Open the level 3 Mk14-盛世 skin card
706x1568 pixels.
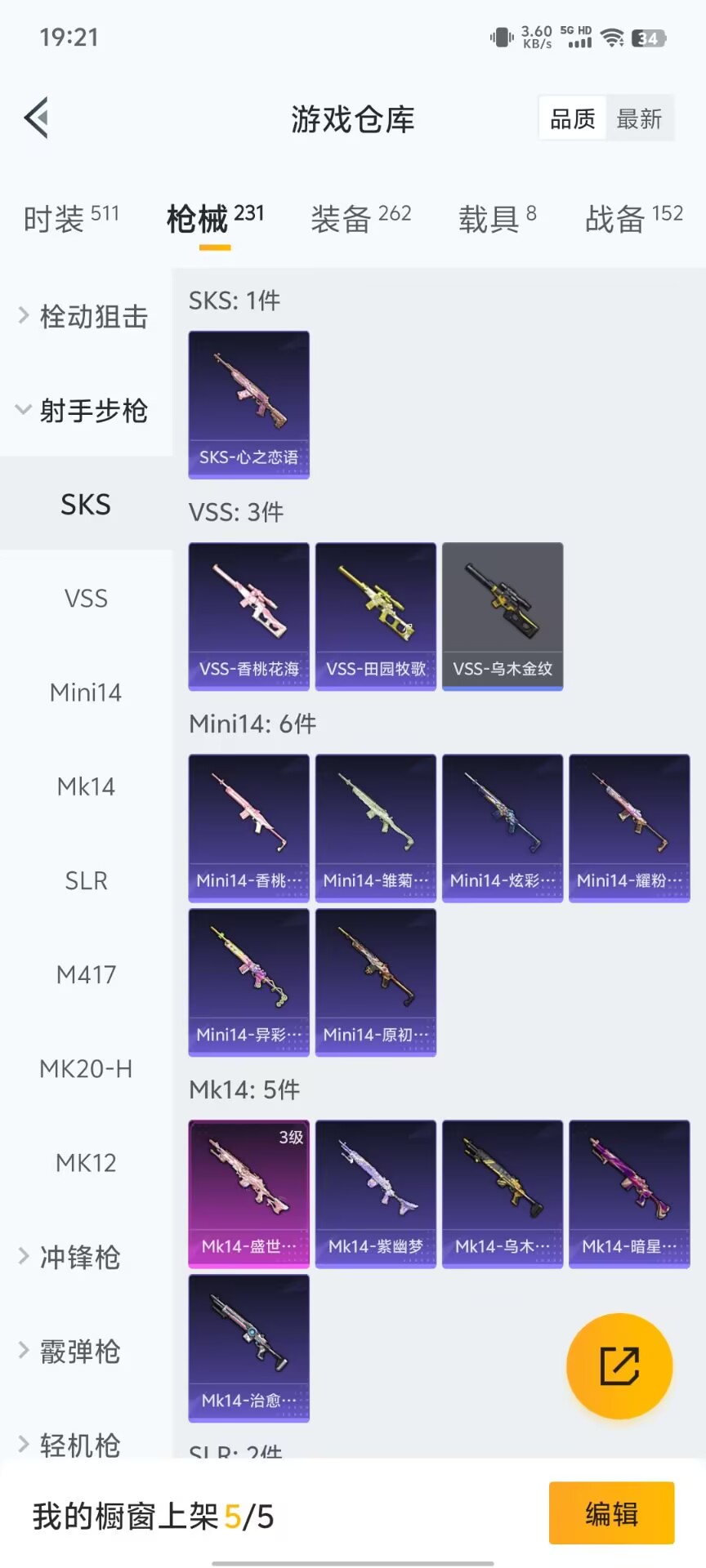(x=248, y=1193)
